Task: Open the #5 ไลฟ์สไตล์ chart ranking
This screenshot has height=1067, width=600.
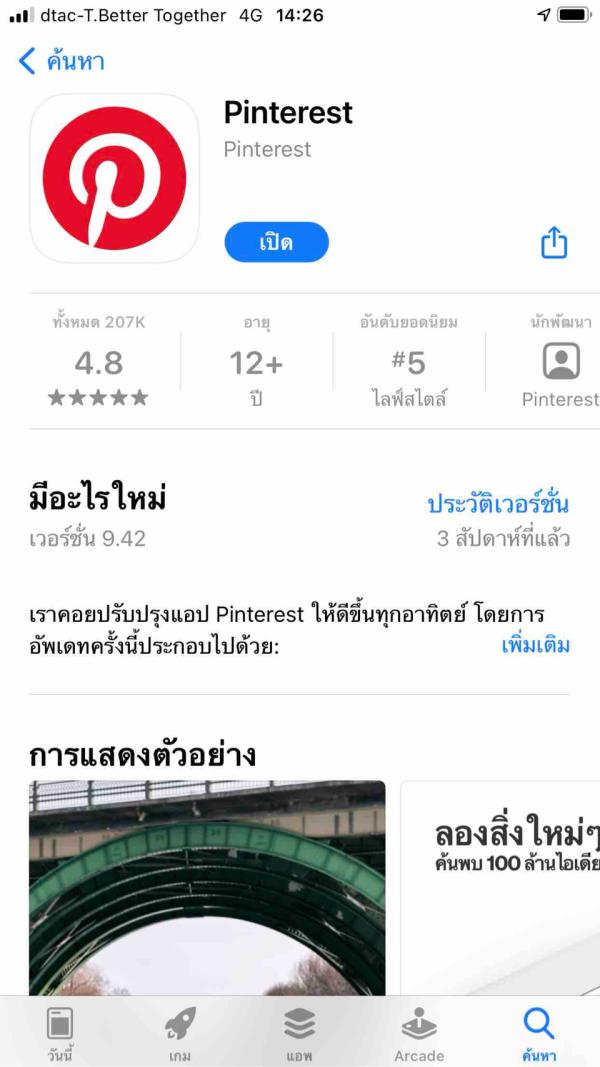Action: click(x=408, y=363)
